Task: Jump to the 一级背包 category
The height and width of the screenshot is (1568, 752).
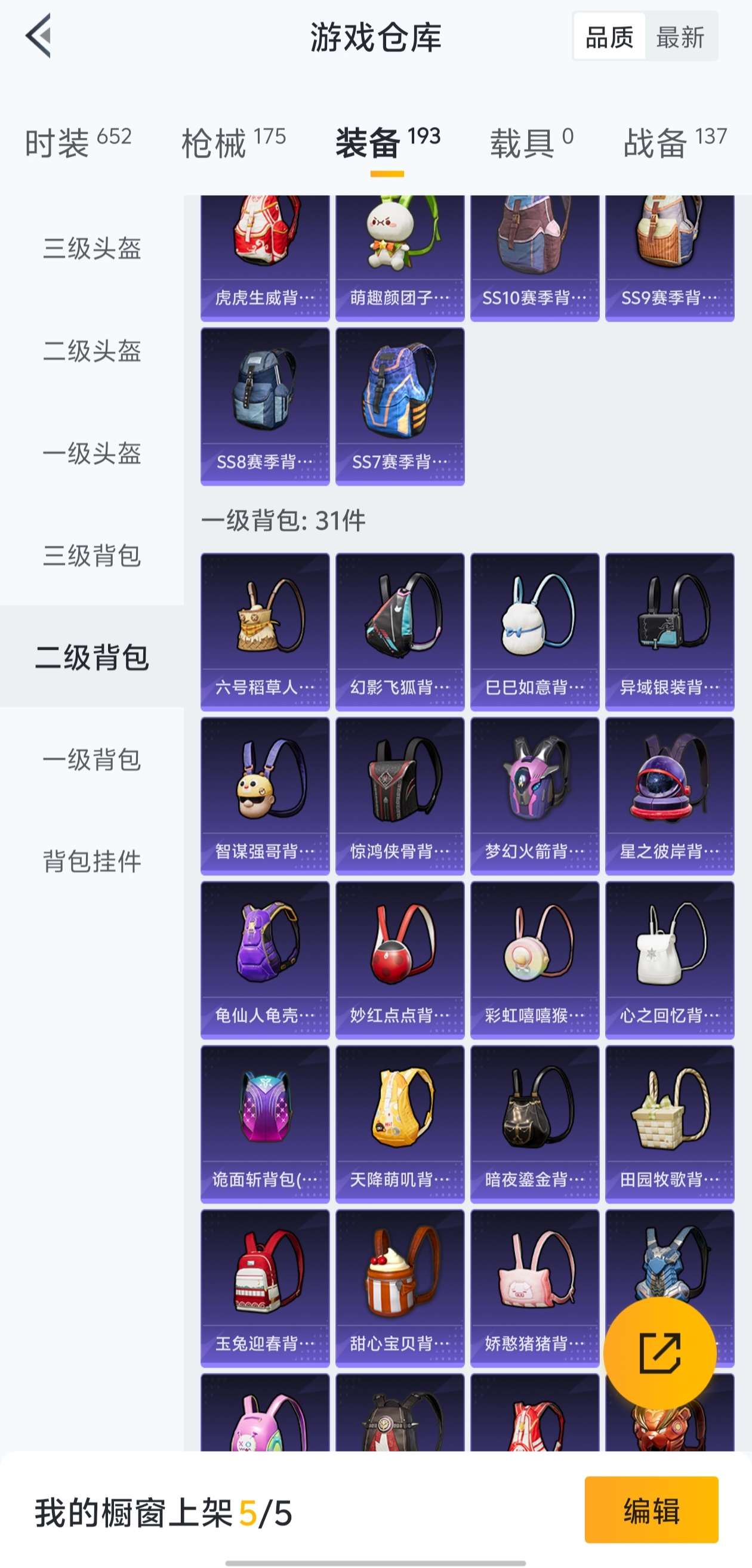Action: pyautogui.click(x=92, y=760)
